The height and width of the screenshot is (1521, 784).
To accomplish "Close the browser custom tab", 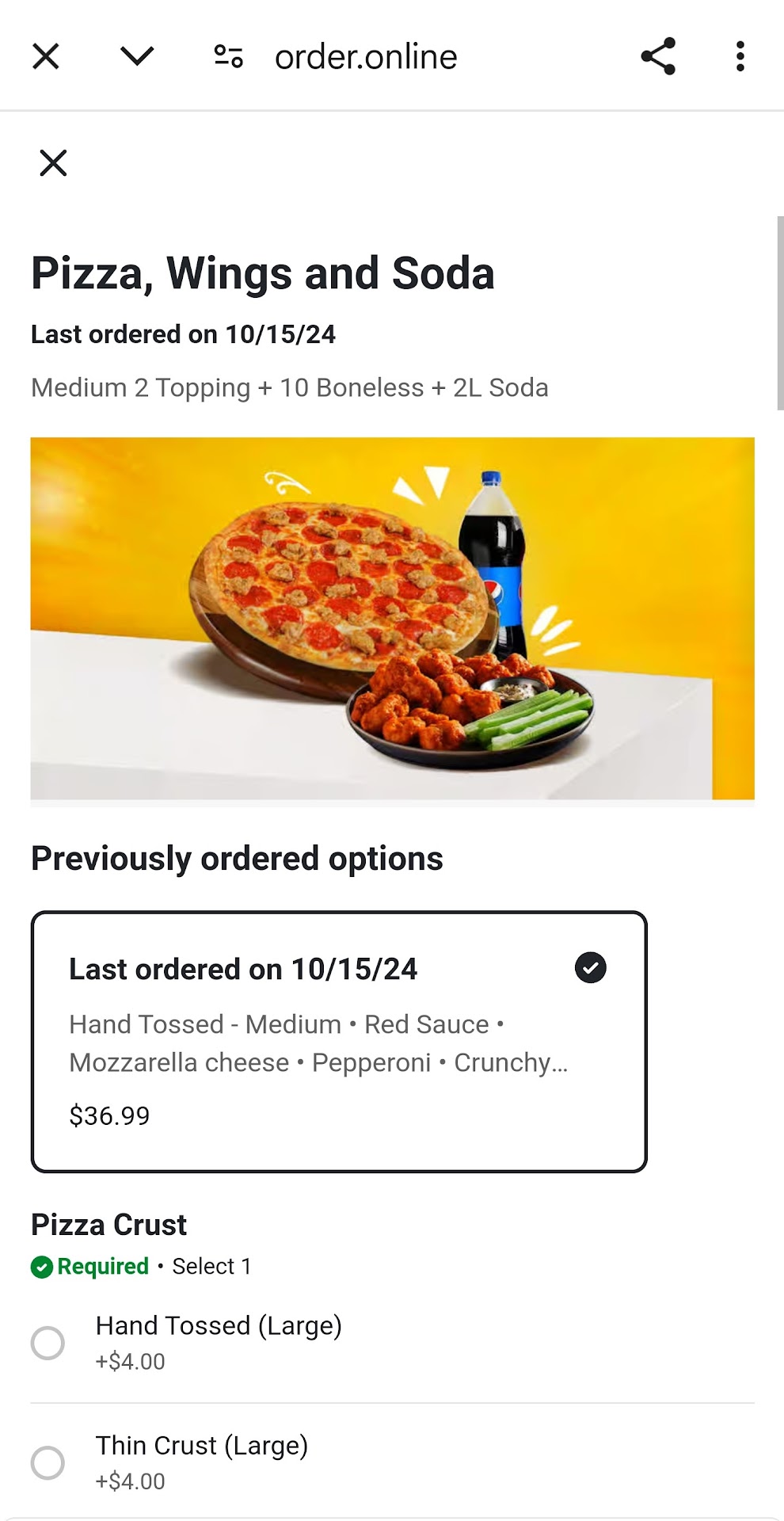I will [46, 56].
